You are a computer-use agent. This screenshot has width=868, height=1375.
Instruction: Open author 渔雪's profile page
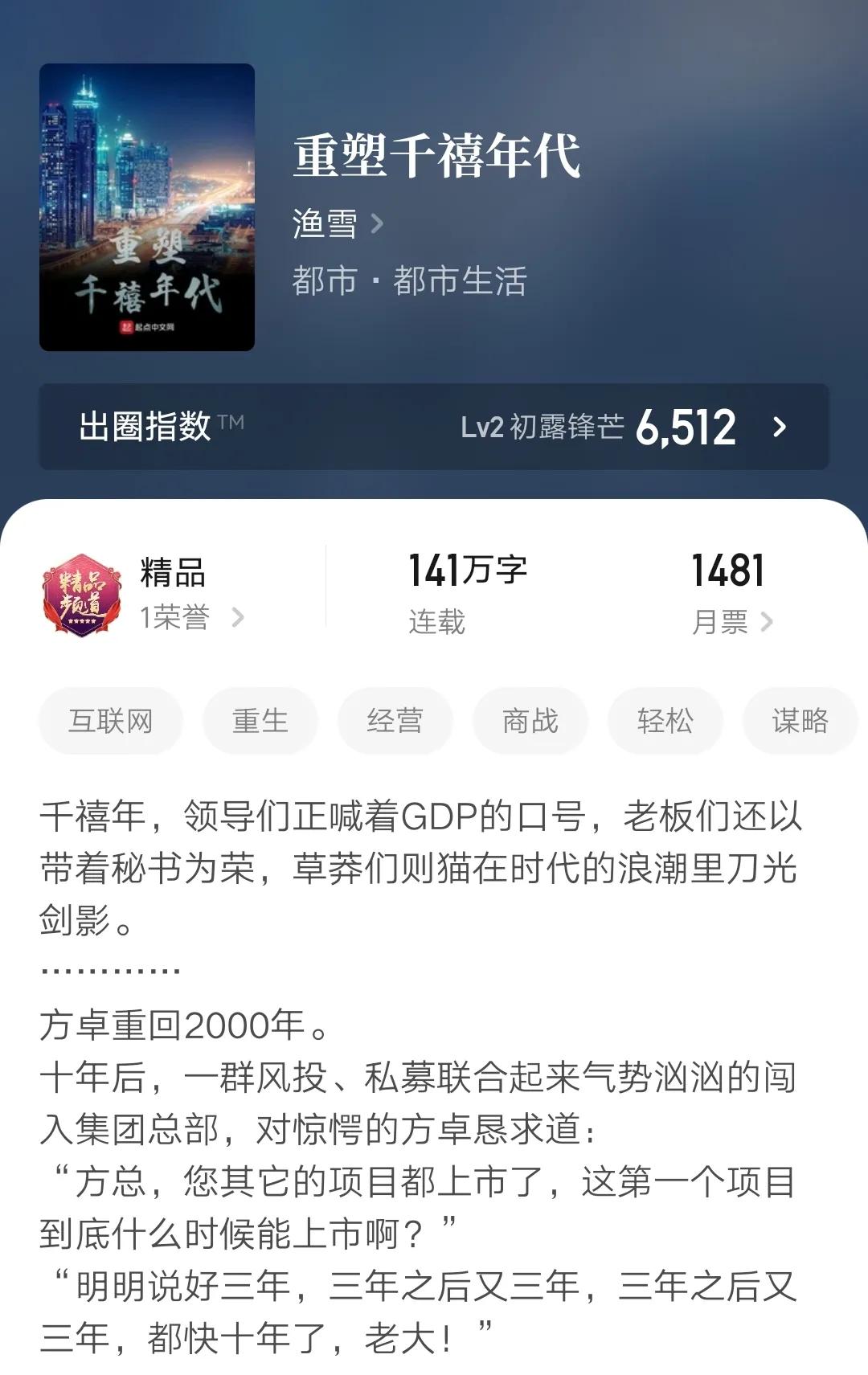tap(338, 223)
